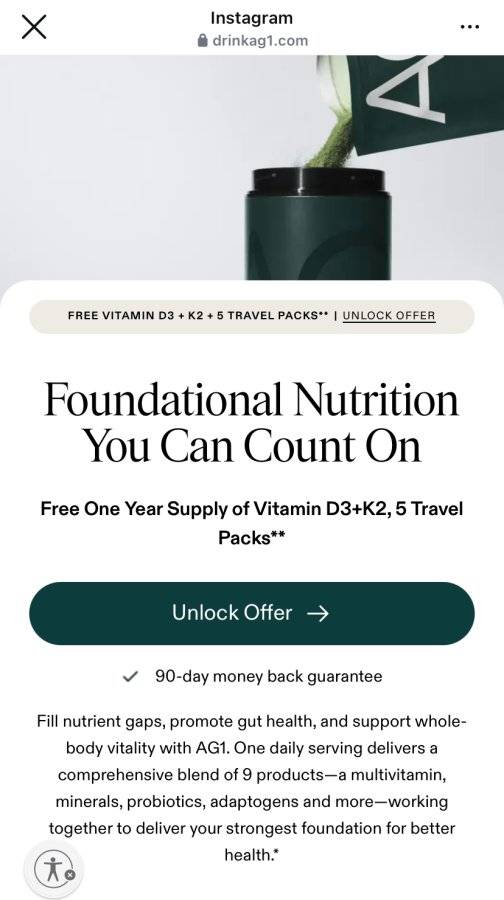Tap the underlined Unlock Offer banner link
This screenshot has width=504, height=900.
(389, 316)
